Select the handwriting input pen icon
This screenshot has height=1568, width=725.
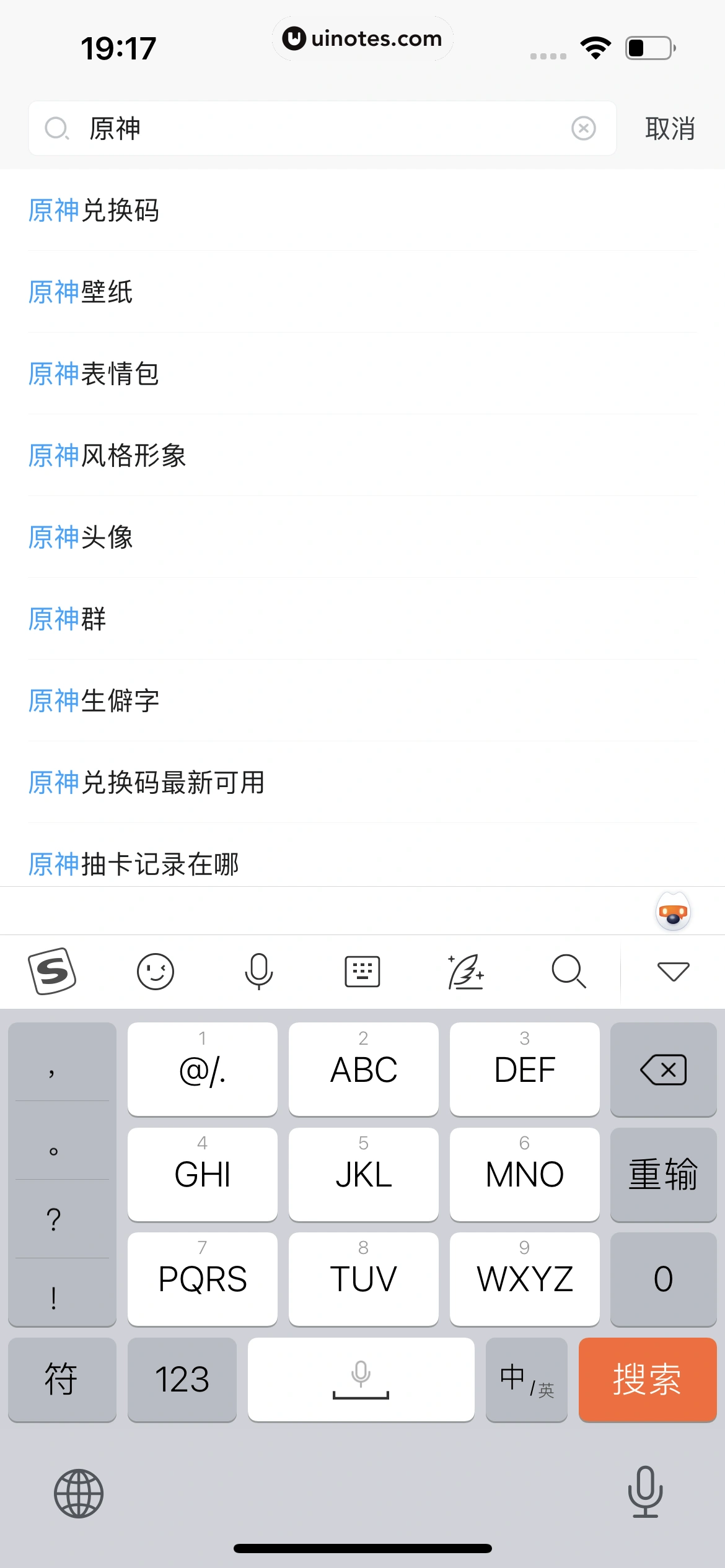click(x=465, y=971)
